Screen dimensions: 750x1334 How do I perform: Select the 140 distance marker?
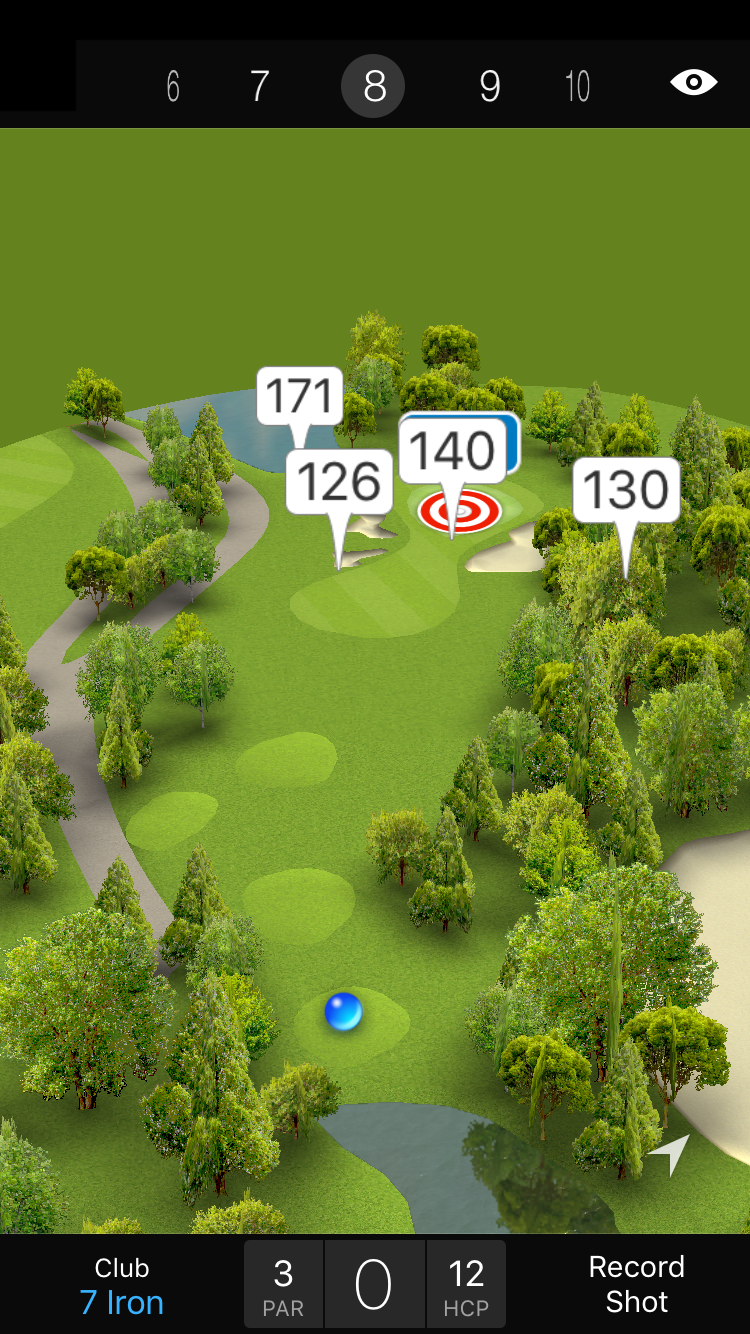pos(452,452)
